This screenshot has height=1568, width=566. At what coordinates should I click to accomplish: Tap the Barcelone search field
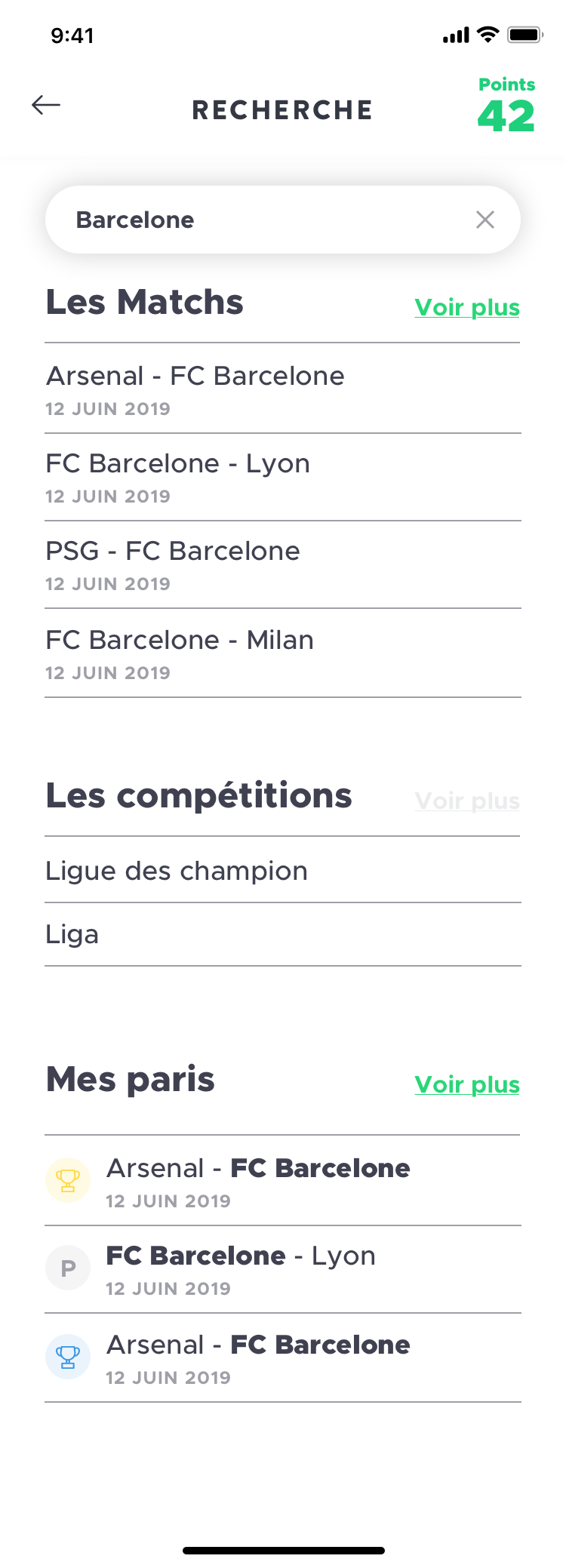coord(257,220)
